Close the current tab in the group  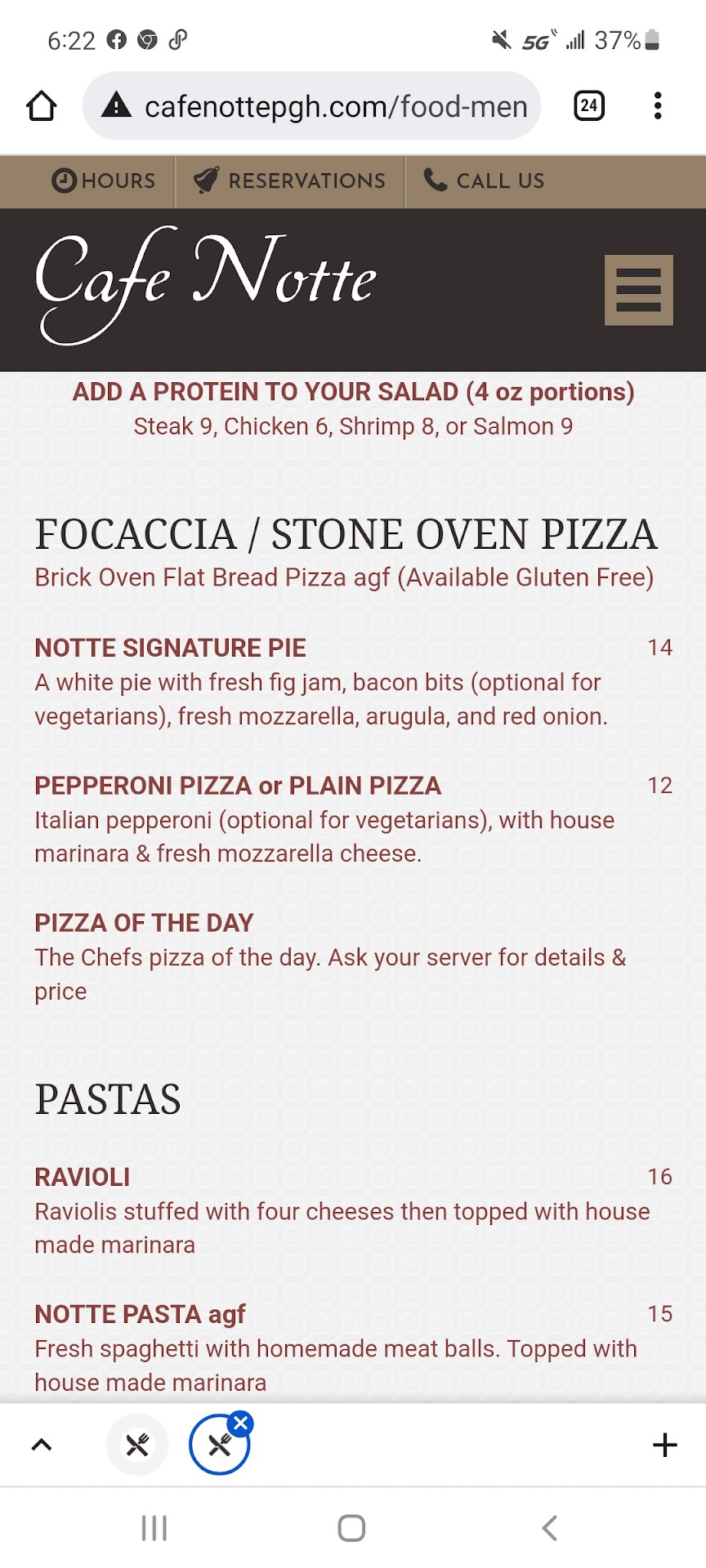[x=240, y=1423]
